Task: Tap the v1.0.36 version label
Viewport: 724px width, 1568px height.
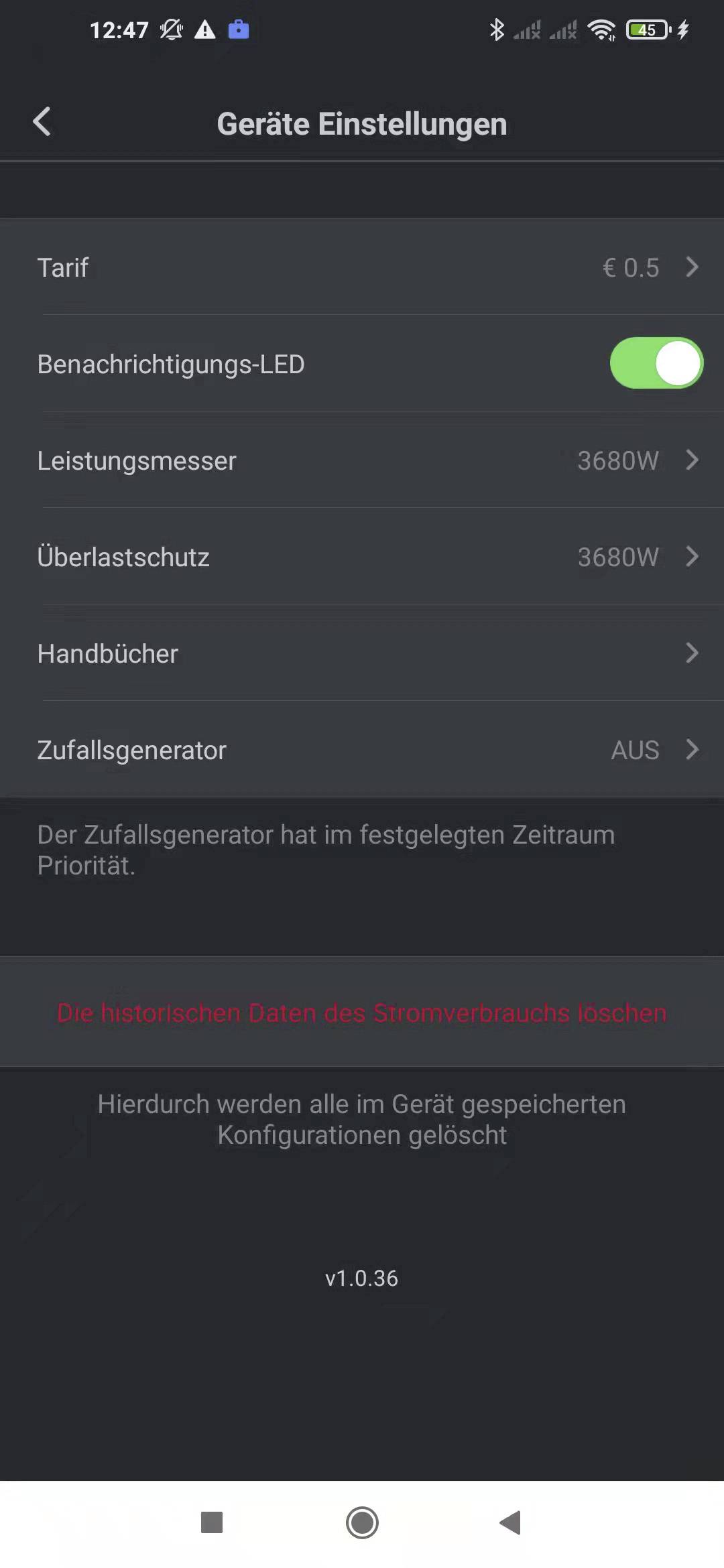Action: [361, 1279]
